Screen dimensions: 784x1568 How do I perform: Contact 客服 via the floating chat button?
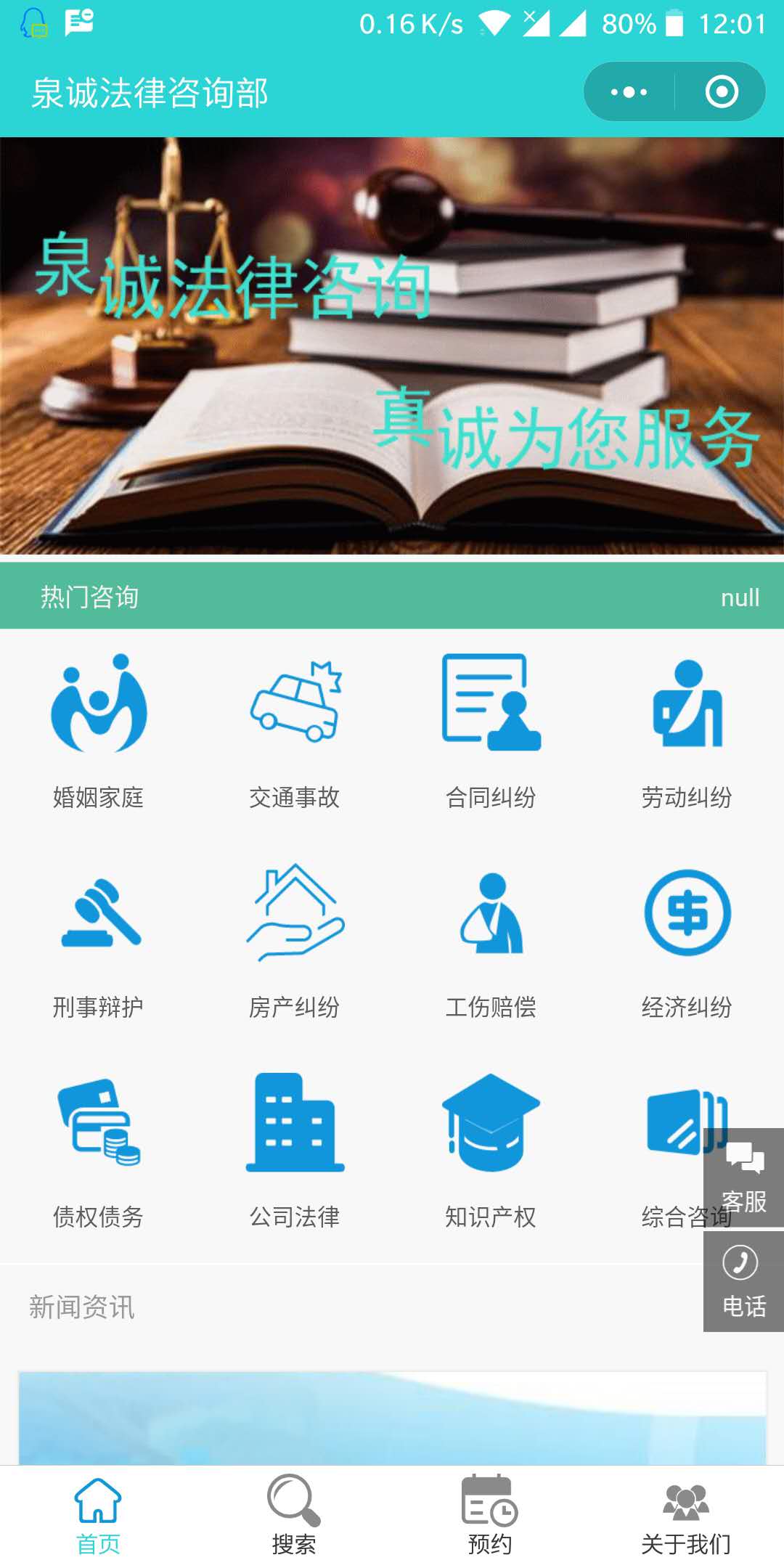tap(743, 1177)
